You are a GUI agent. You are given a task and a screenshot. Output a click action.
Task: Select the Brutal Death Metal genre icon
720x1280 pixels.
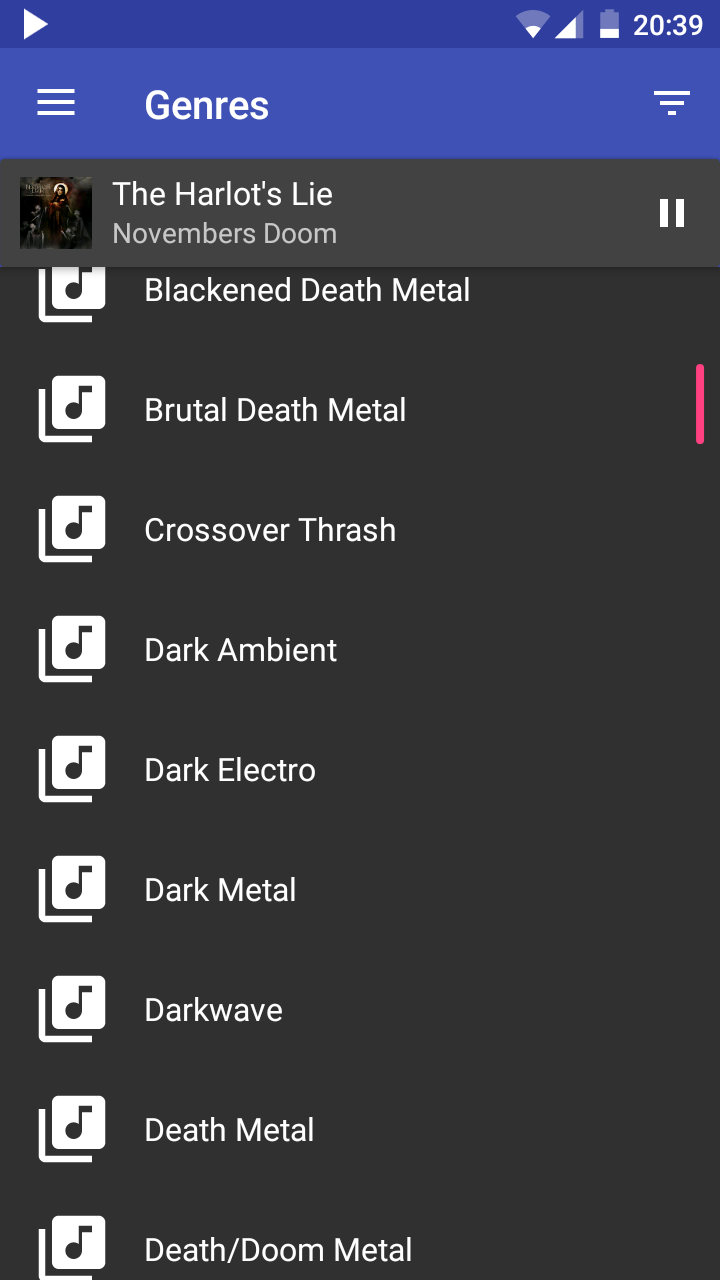pyautogui.click(x=71, y=408)
